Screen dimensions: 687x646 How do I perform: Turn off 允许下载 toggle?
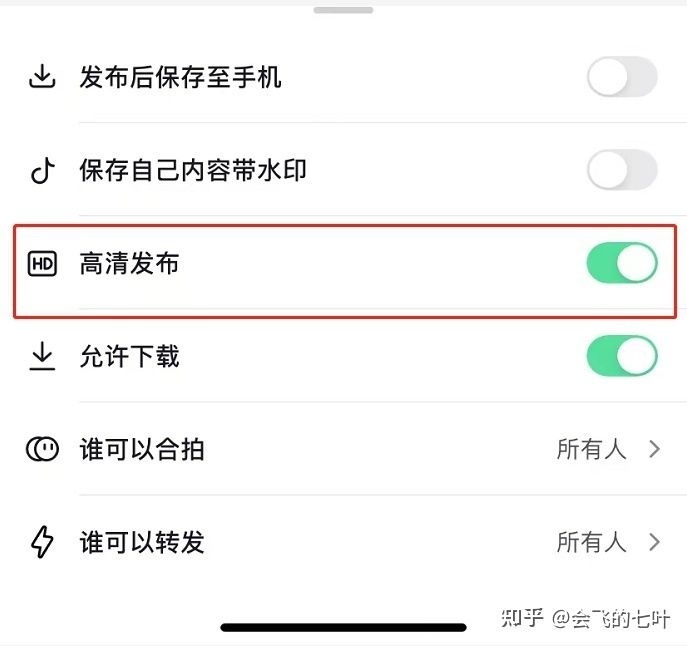pos(621,356)
